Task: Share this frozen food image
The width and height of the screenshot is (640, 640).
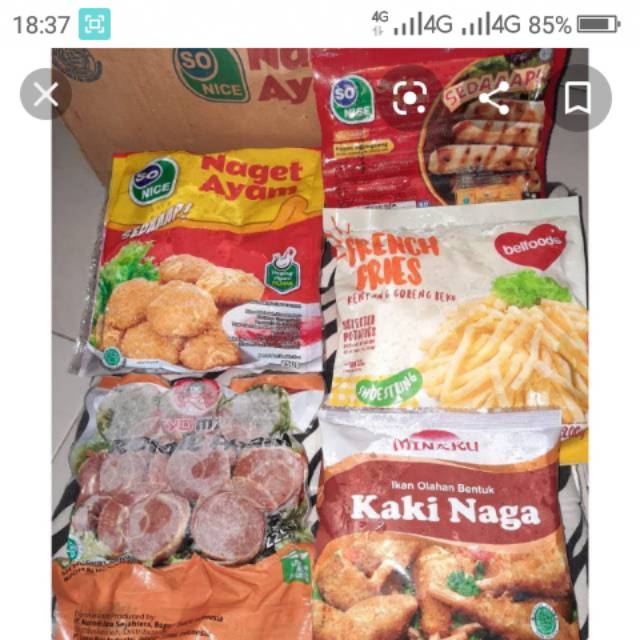Action: point(494,97)
